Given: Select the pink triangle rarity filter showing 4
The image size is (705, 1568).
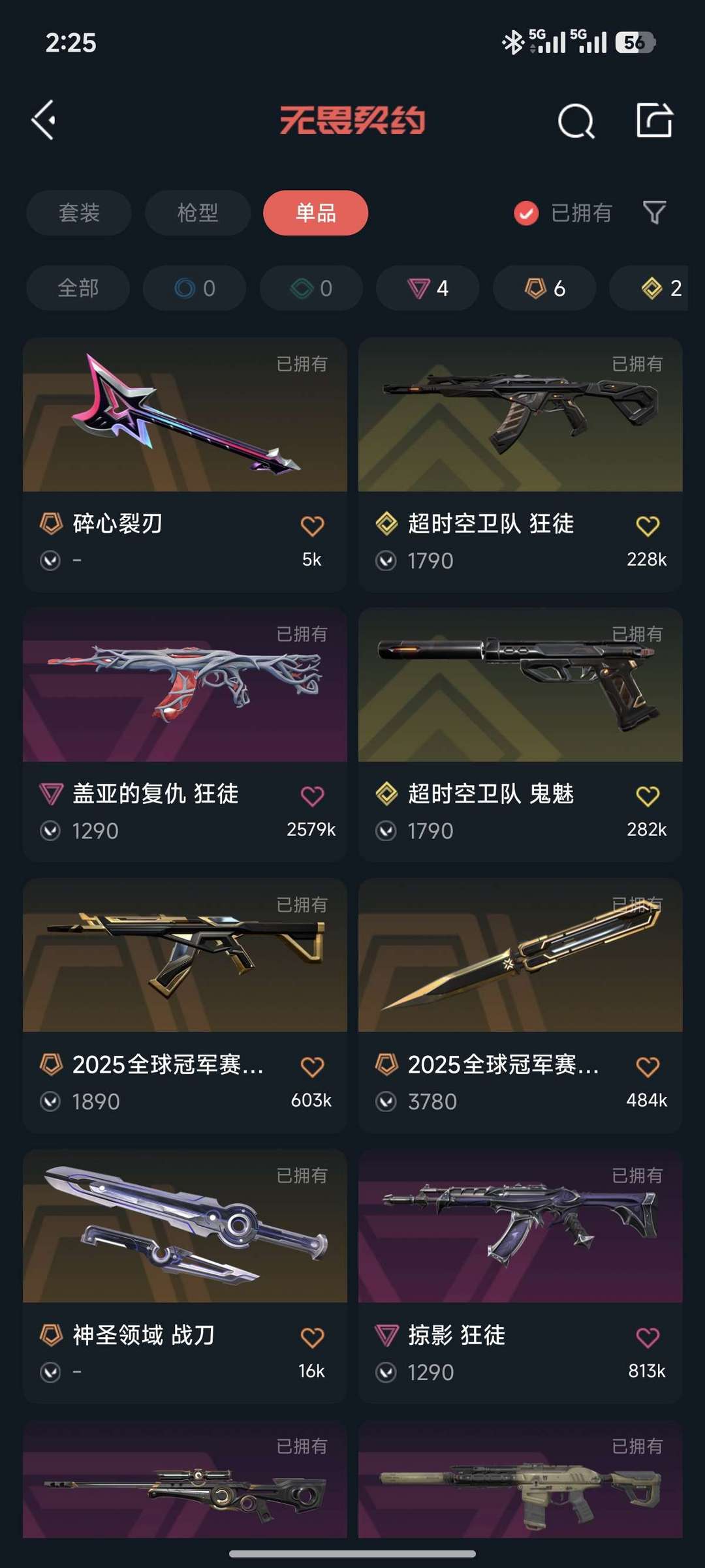Looking at the screenshot, I should [x=427, y=288].
